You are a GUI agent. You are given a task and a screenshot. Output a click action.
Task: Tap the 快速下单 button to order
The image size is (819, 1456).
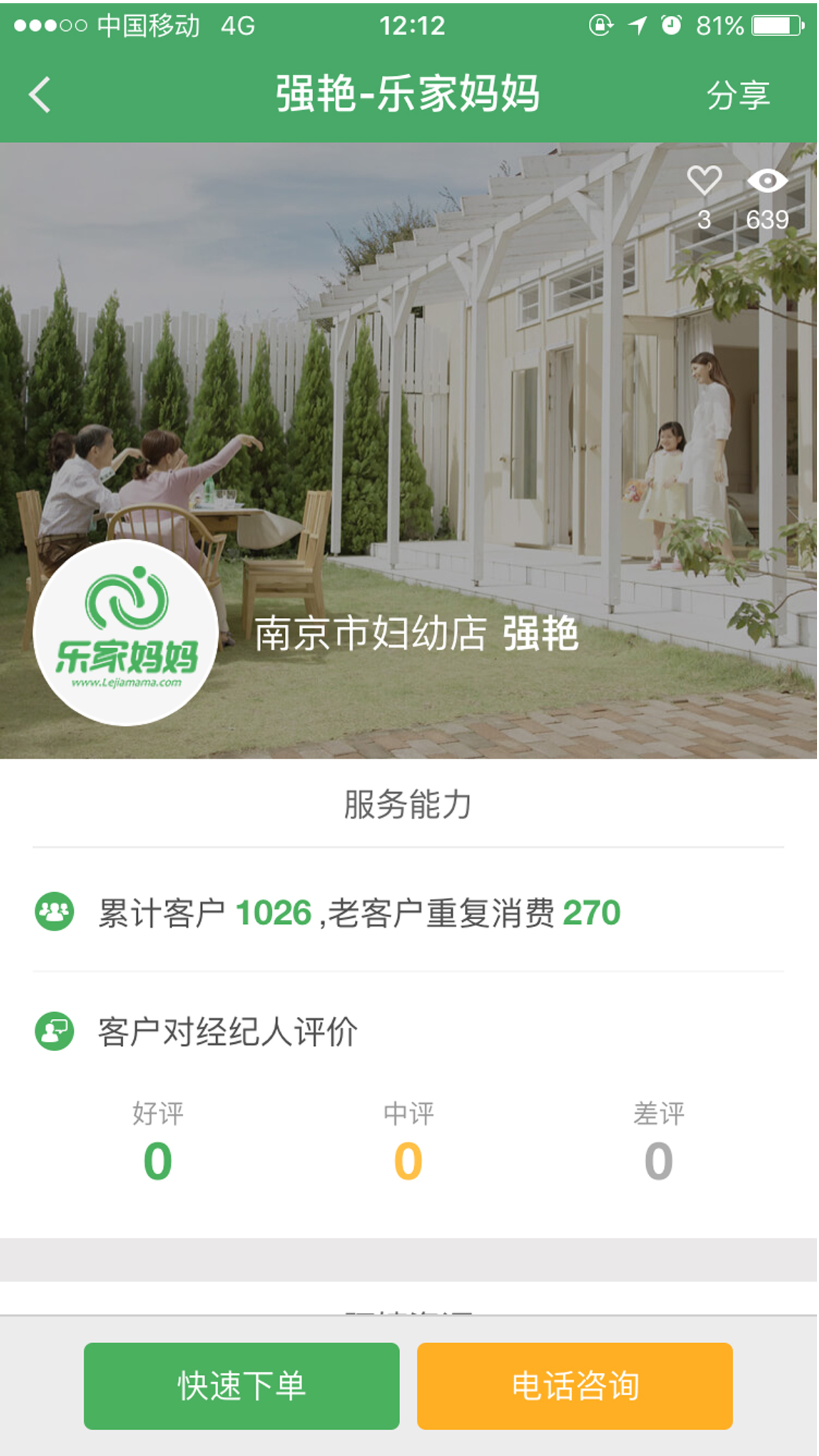point(241,1385)
